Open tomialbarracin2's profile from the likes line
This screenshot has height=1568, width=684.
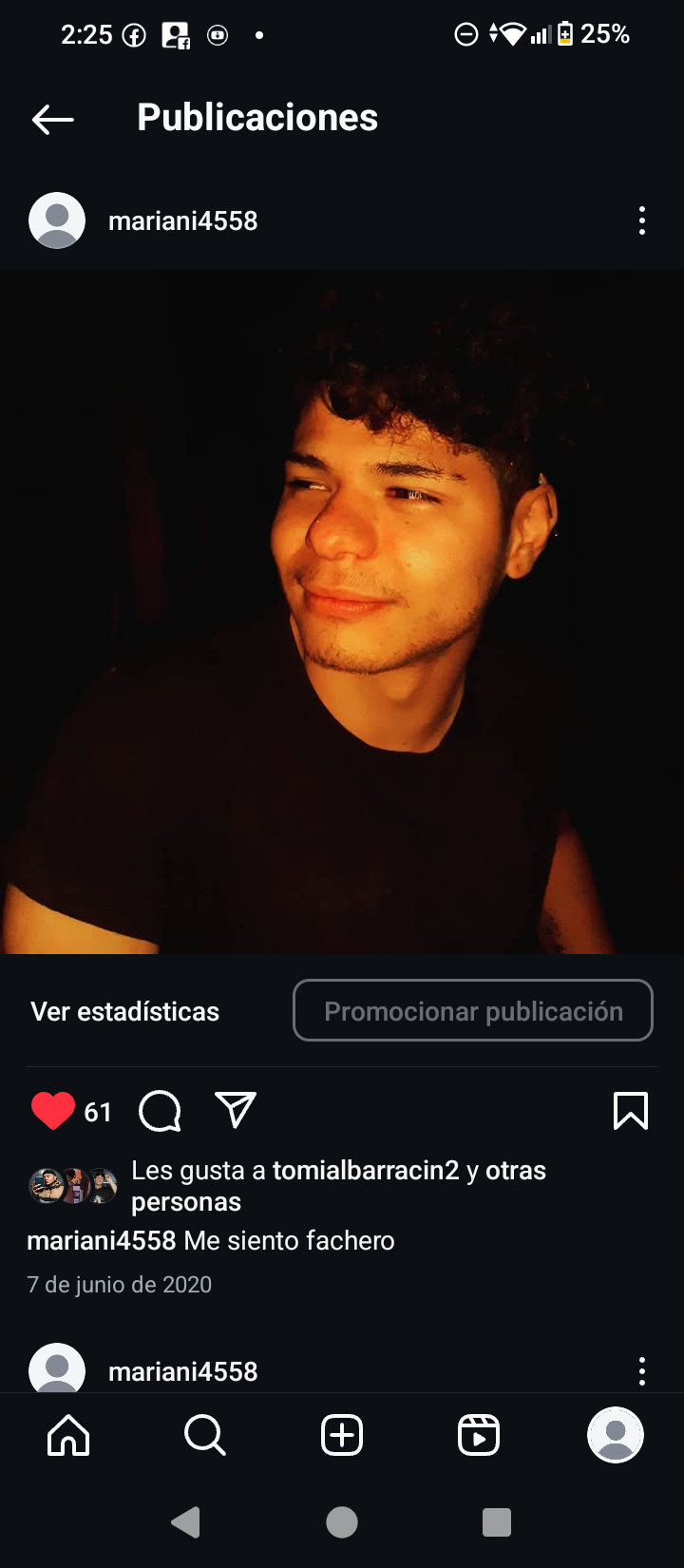pos(366,1170)
